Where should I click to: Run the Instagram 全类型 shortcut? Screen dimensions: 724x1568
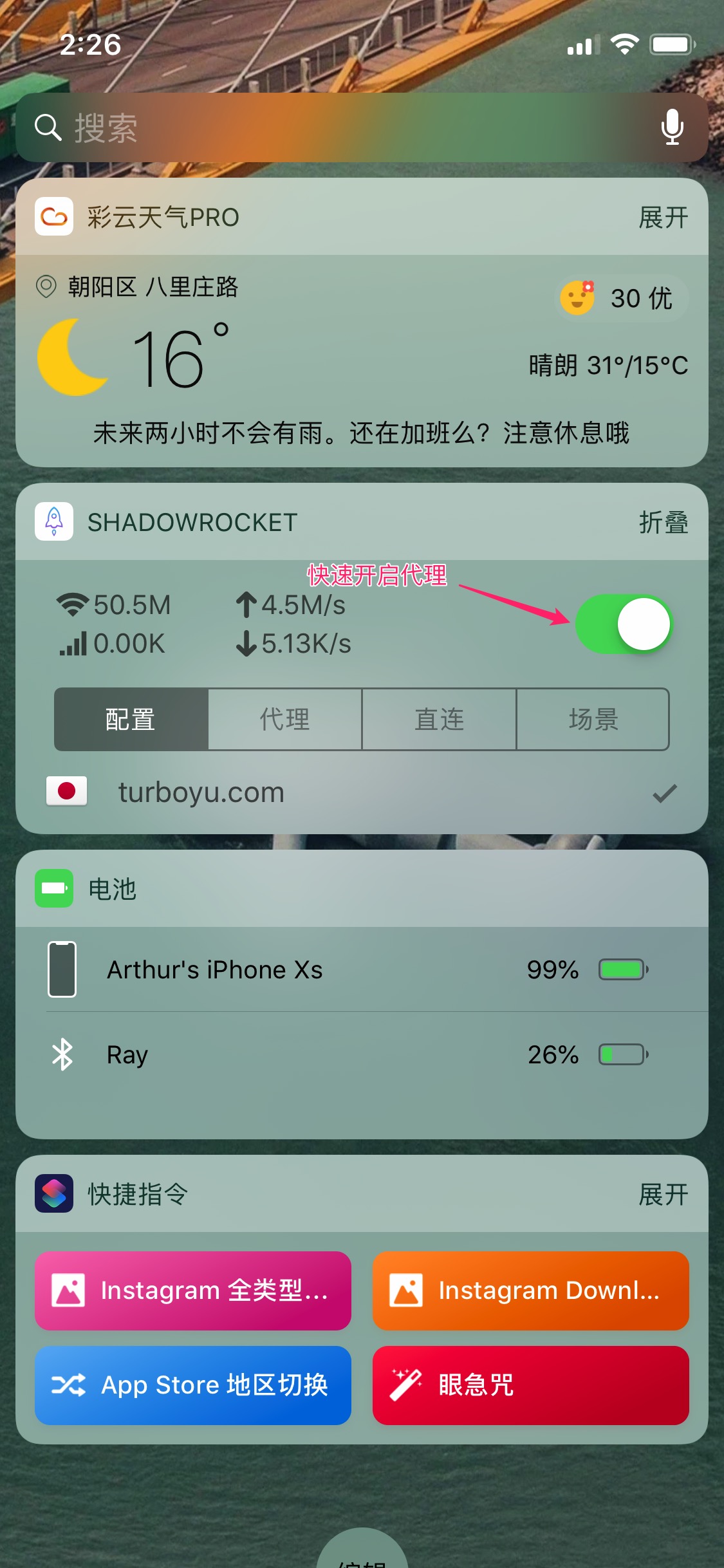[x=193, y=1291]
